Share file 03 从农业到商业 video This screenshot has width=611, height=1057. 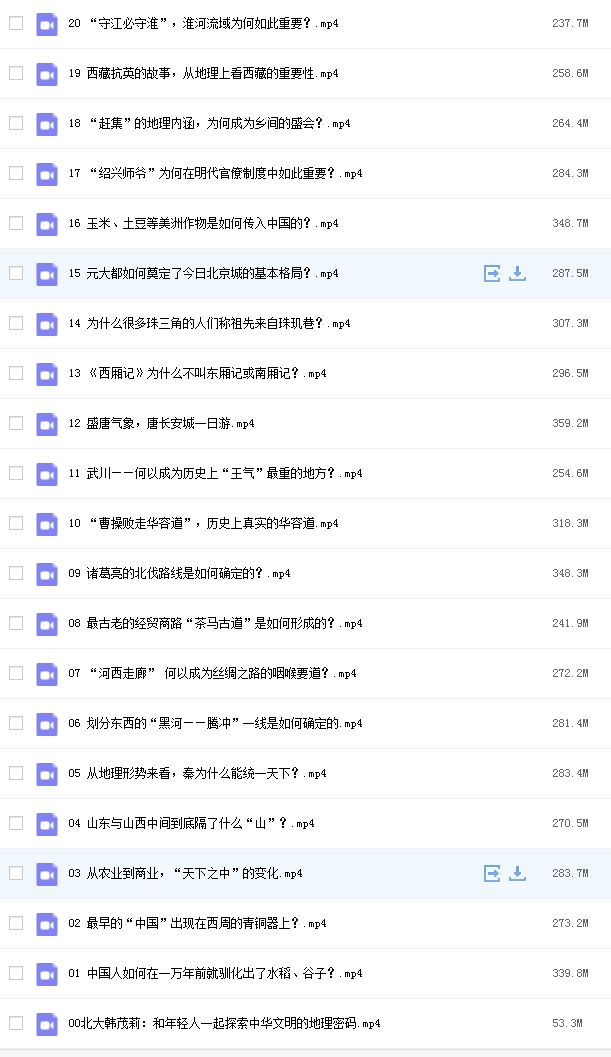point(492,873)
